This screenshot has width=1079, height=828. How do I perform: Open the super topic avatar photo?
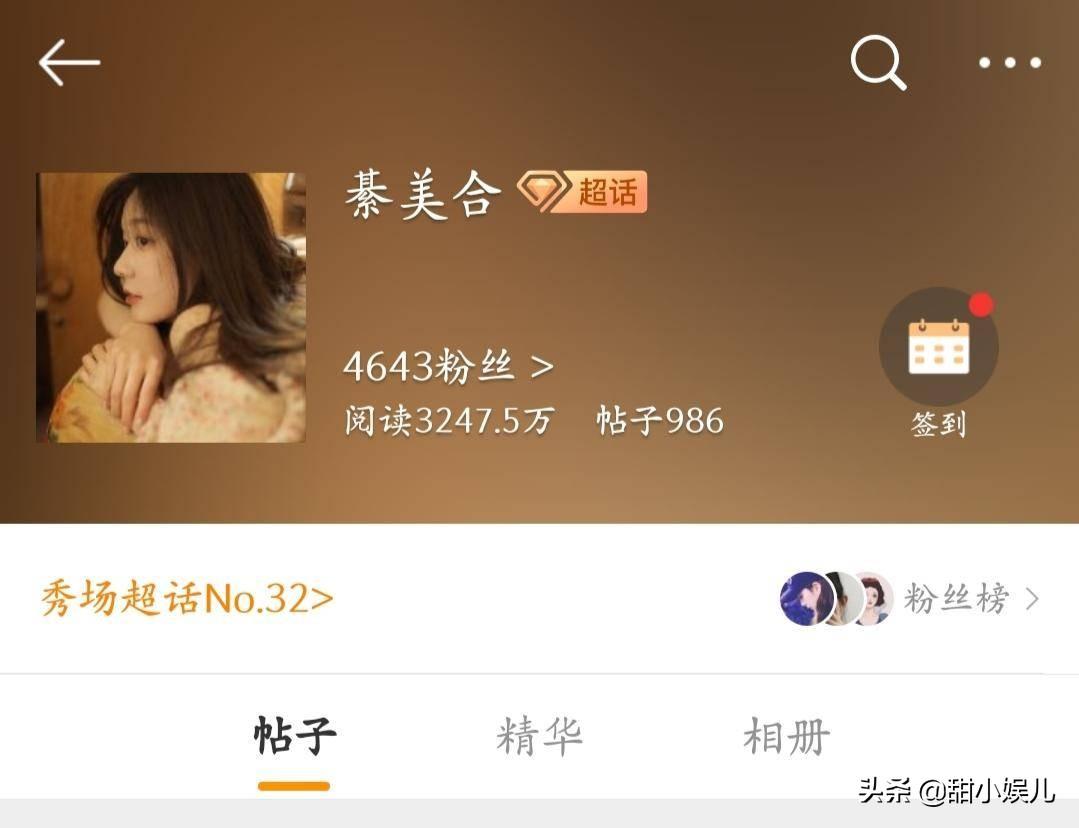171,307
